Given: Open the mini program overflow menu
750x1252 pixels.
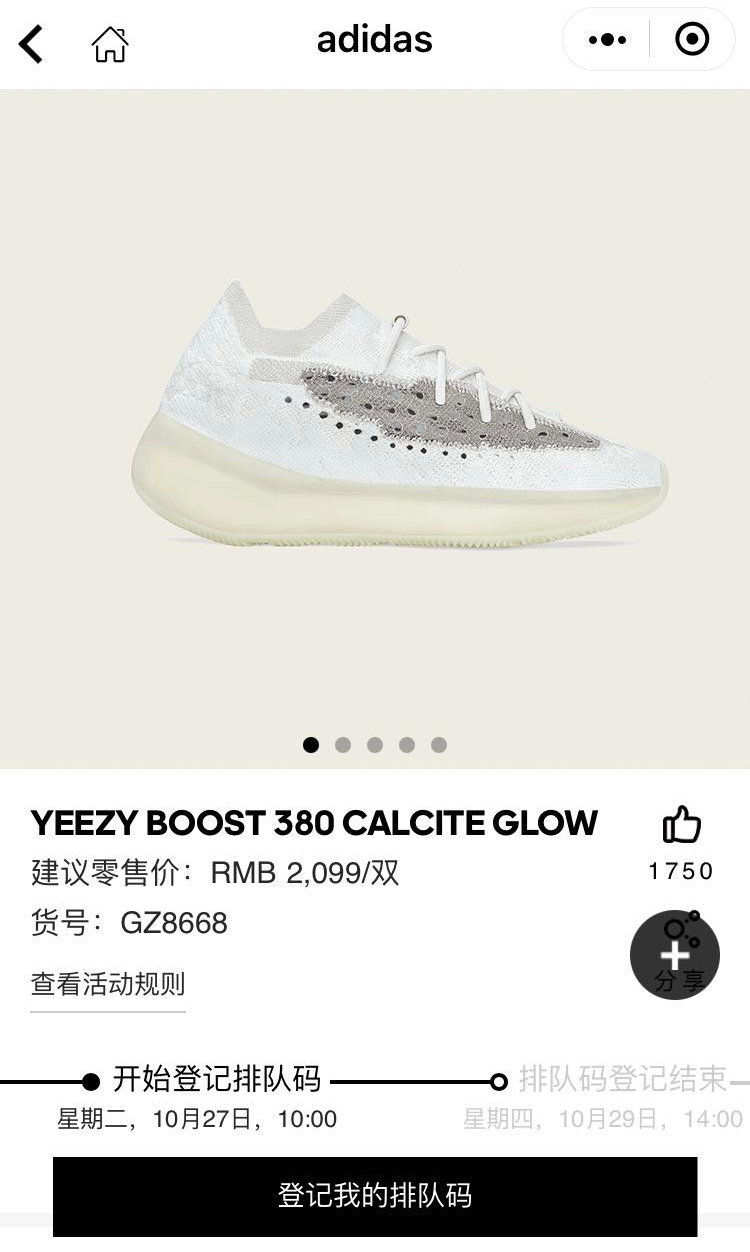Looking at the screenshot, I should pos(607,40).
